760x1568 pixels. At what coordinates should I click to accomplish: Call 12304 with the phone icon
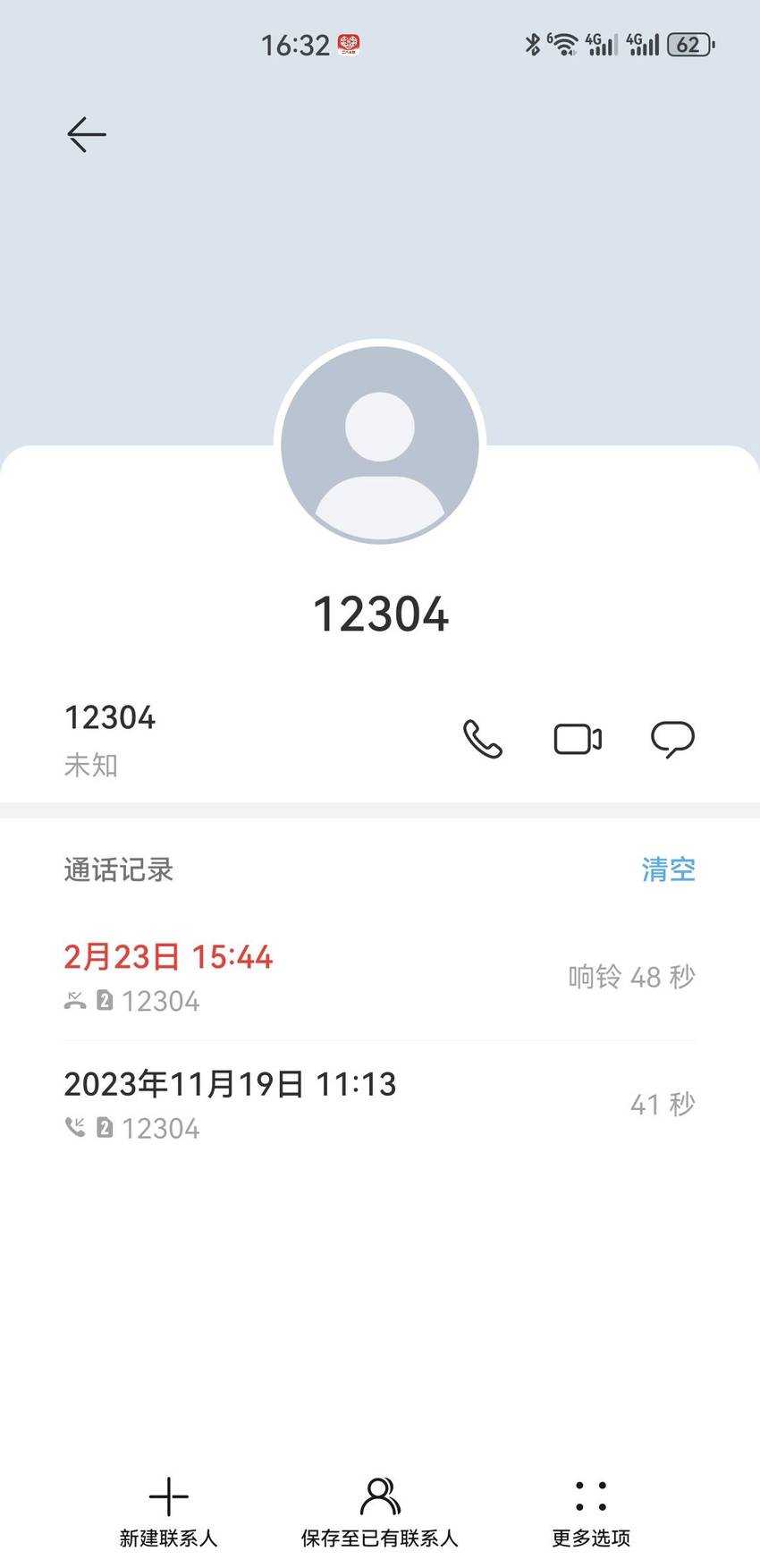[483, 739]
